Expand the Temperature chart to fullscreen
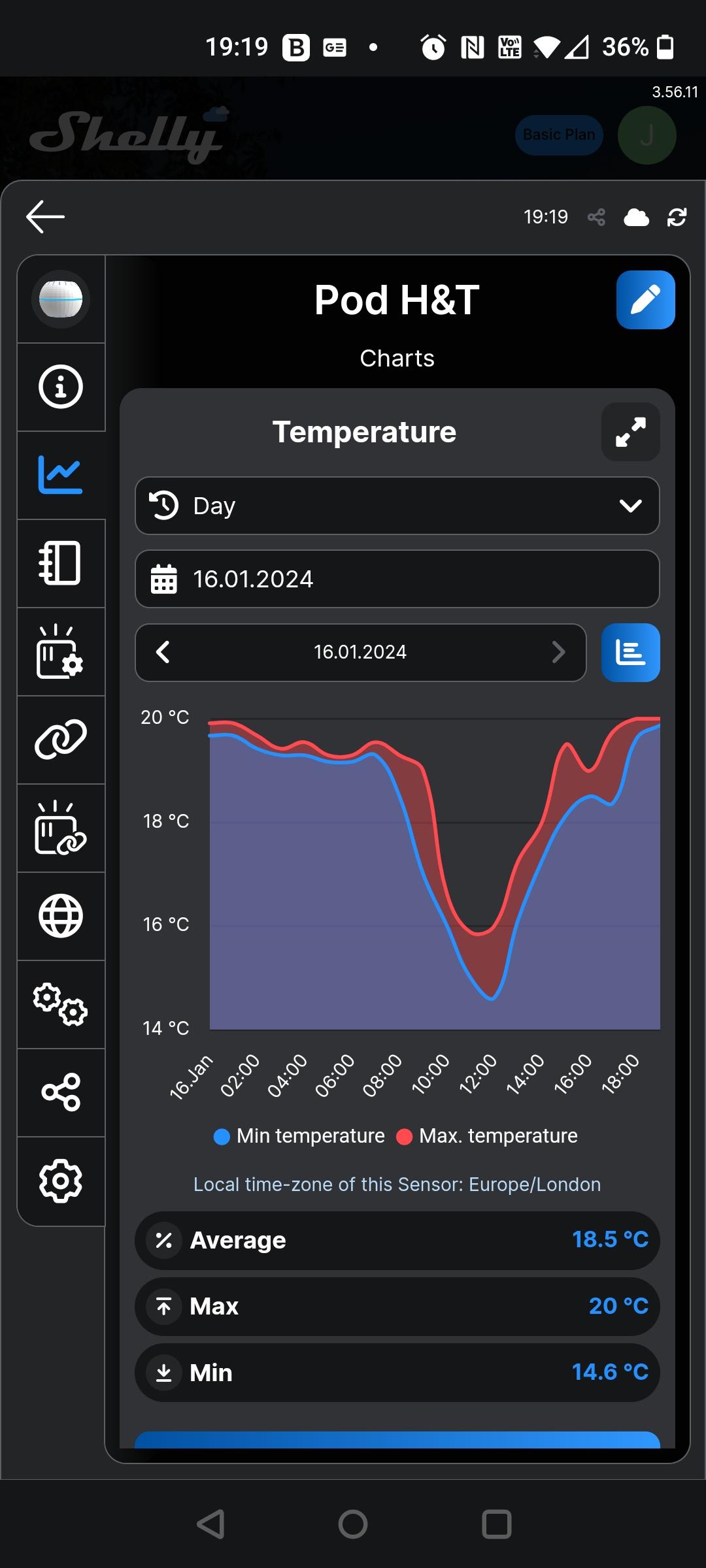Screen dimensions: 706x1568 (x=630, y=432)
